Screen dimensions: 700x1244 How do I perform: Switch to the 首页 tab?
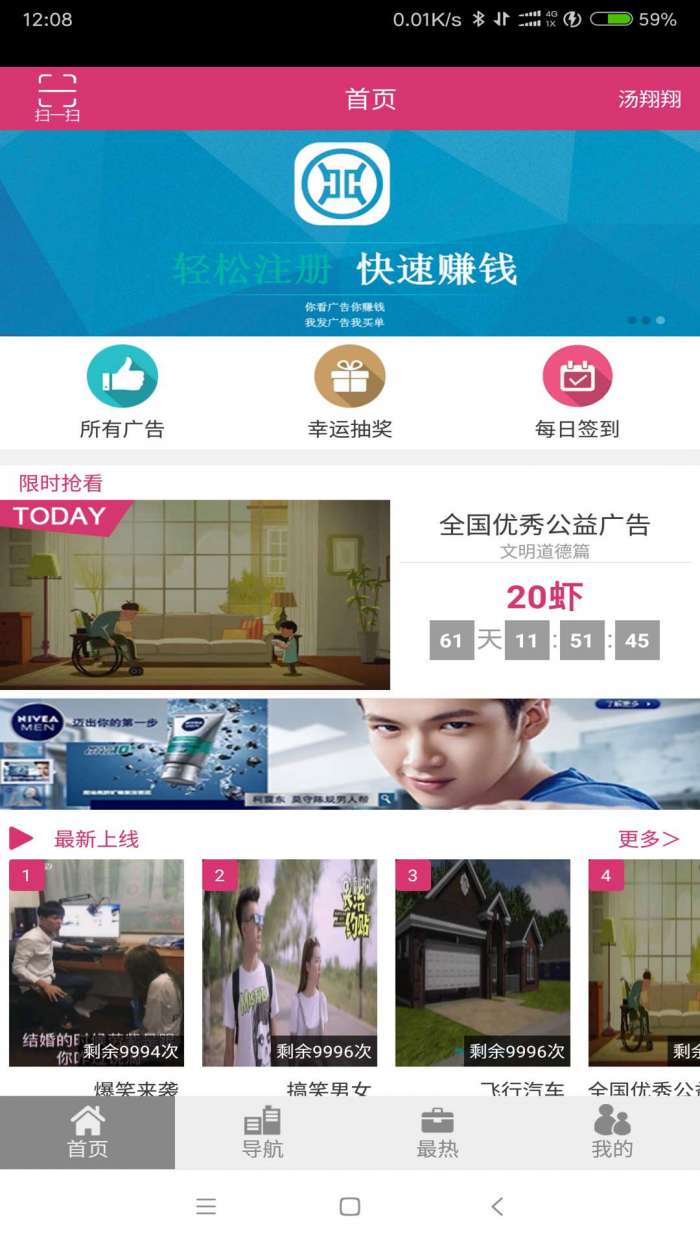click(87, 1133)
